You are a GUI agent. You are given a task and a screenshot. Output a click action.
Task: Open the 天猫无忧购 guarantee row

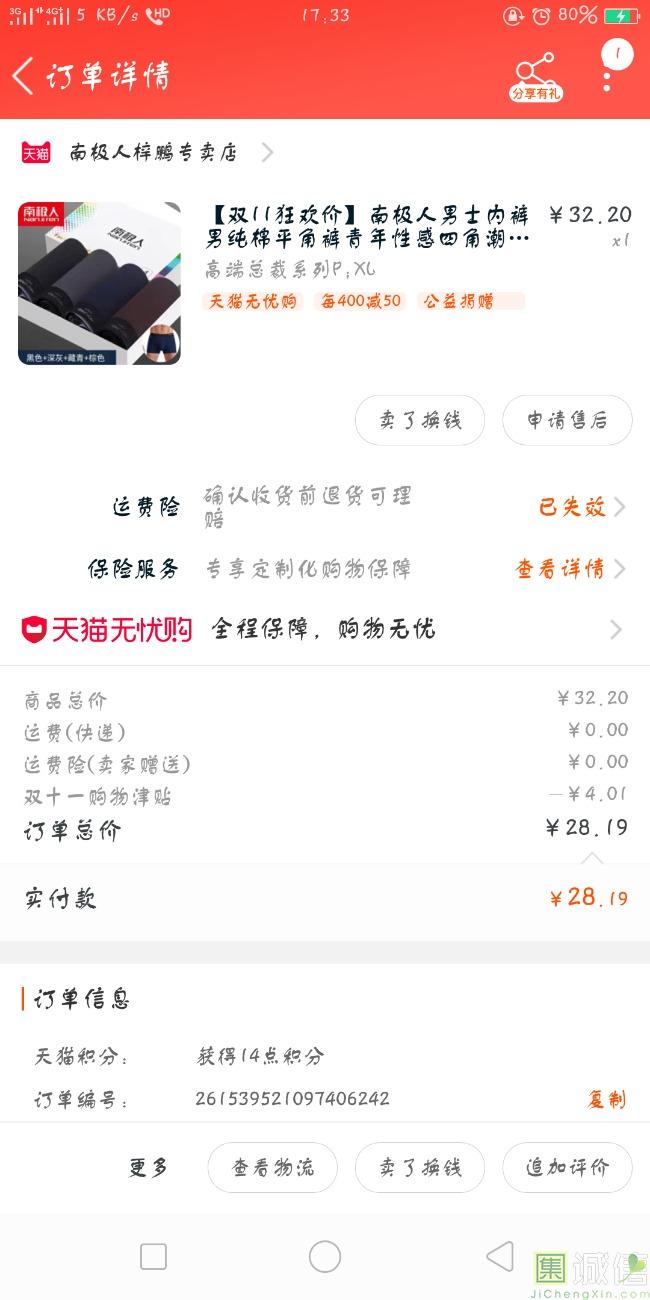(x=325, y=629)
